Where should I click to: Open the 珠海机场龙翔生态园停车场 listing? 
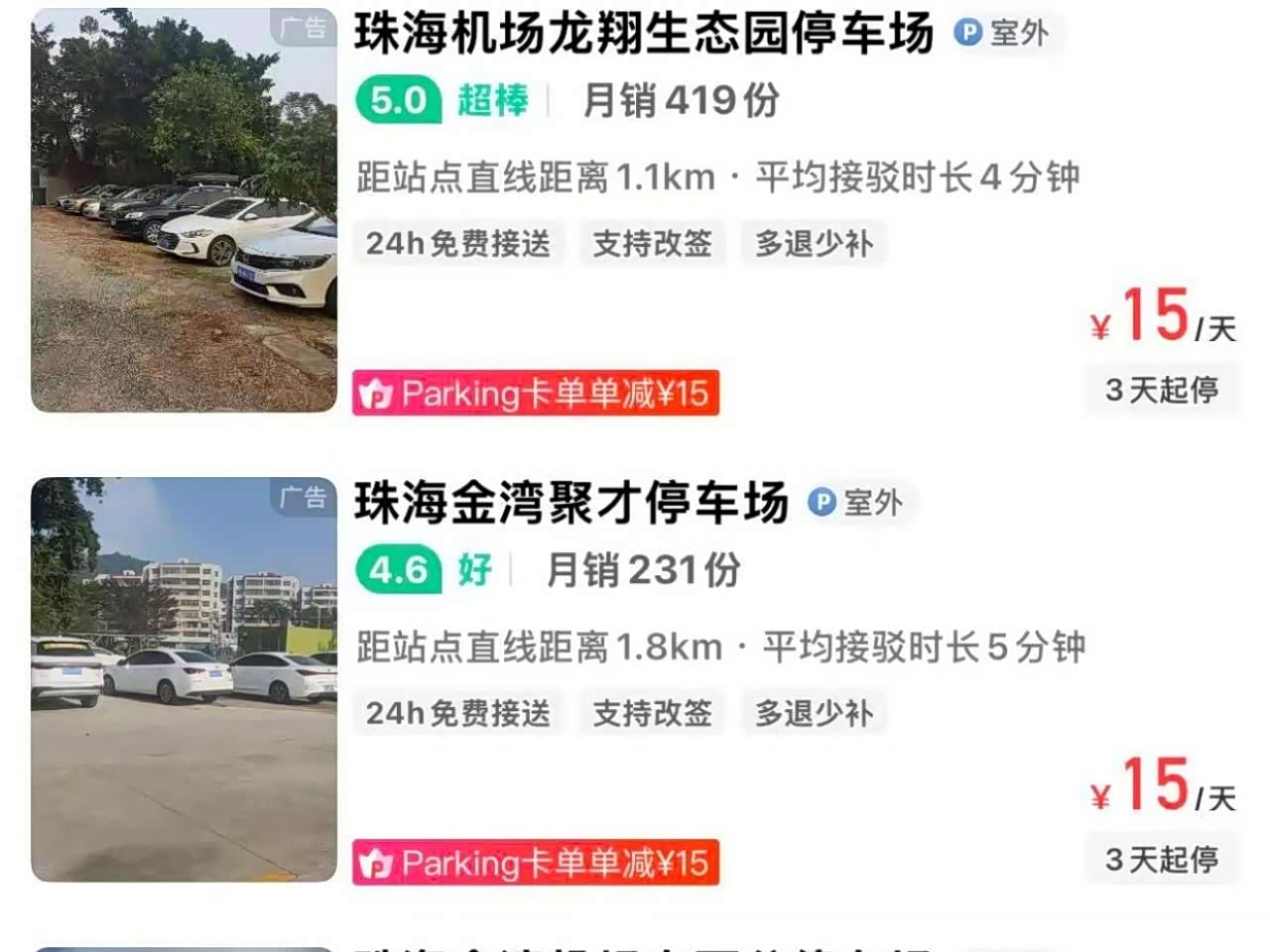(x=643, y=34)
